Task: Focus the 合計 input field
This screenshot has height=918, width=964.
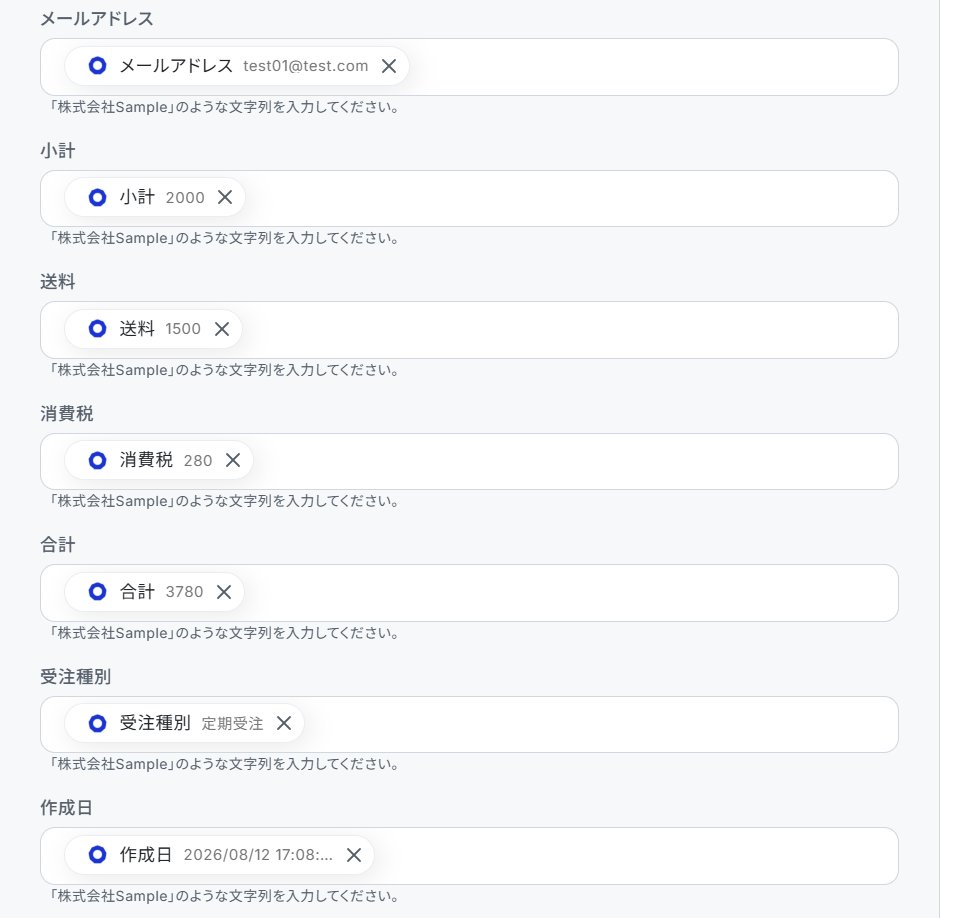Action: 469,593
